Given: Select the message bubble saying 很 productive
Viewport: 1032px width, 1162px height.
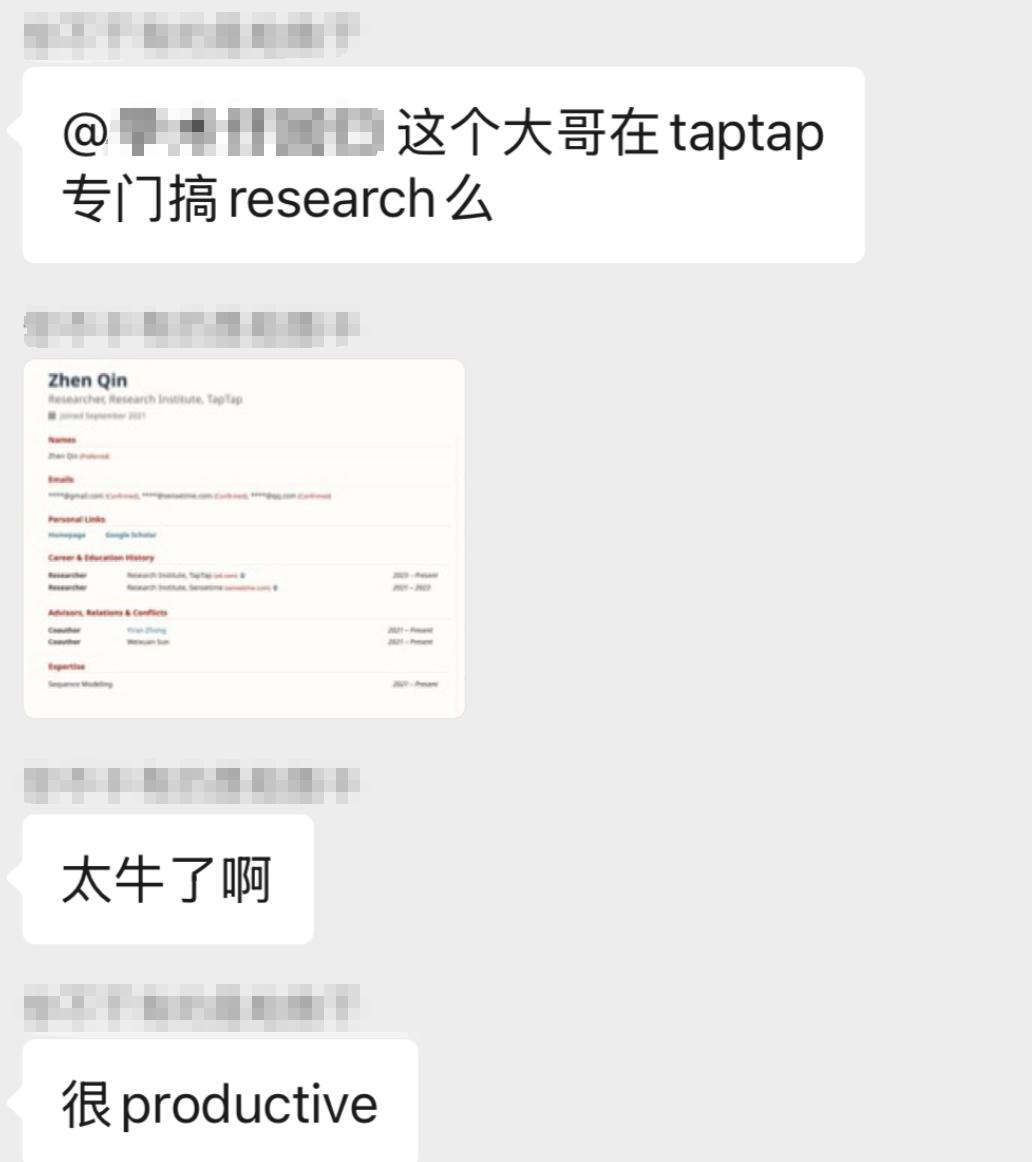Looking at the screenshot, I should [x=218, y=1102].
